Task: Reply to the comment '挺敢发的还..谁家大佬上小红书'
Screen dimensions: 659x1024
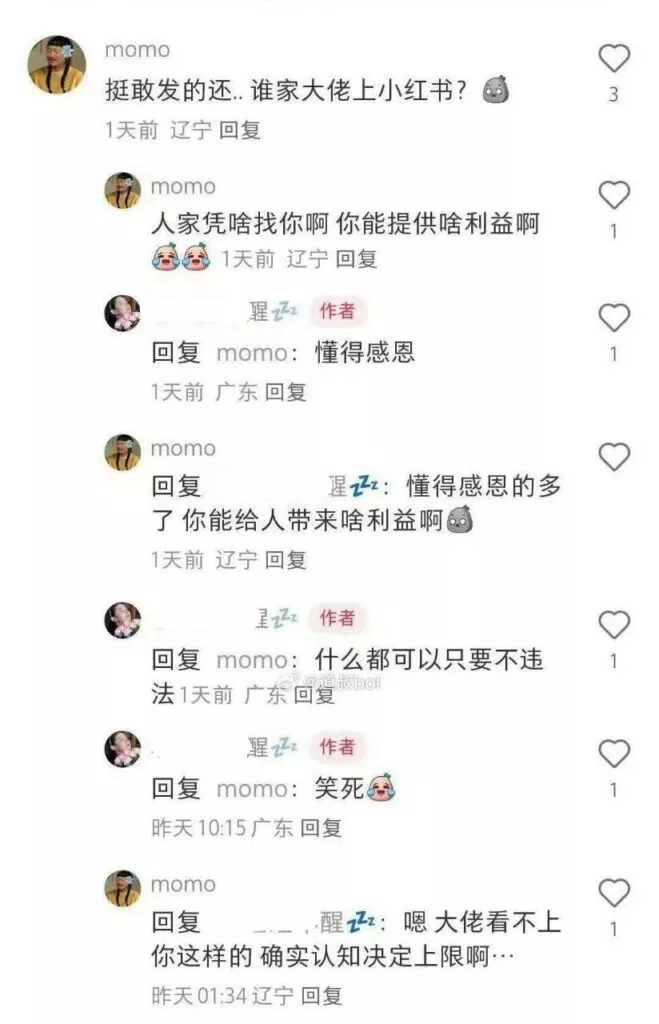Action: point(240,130)
